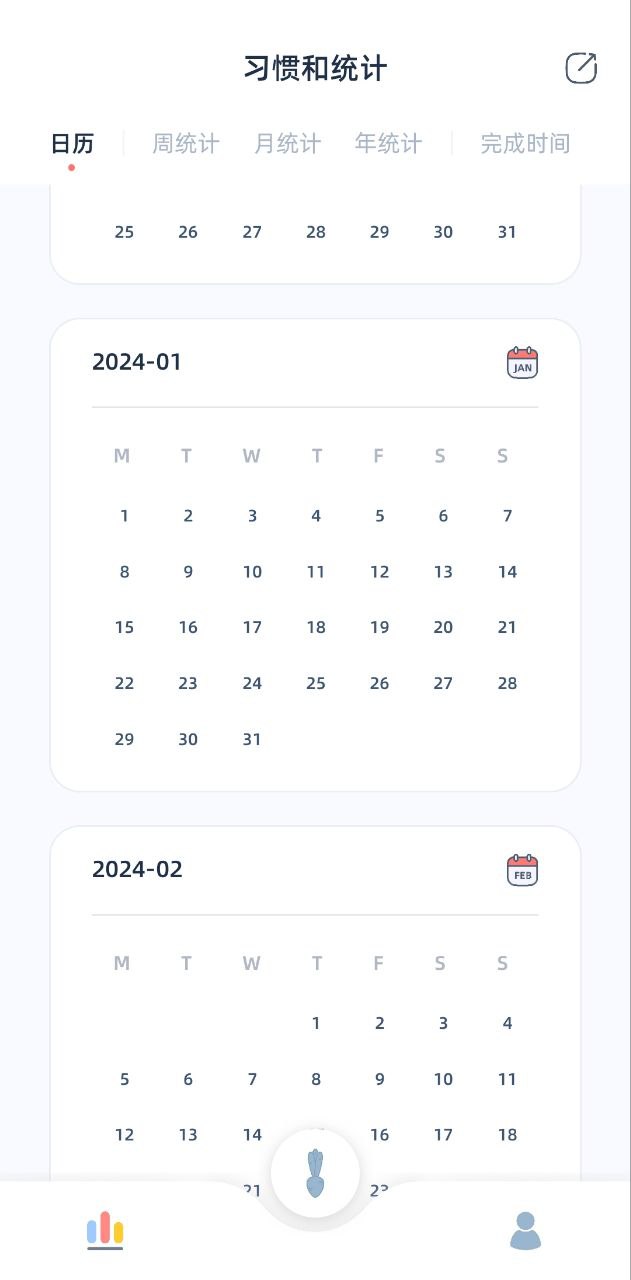Tap the share icon in the header
This screenshot has width=631, height=1280.
581,68
